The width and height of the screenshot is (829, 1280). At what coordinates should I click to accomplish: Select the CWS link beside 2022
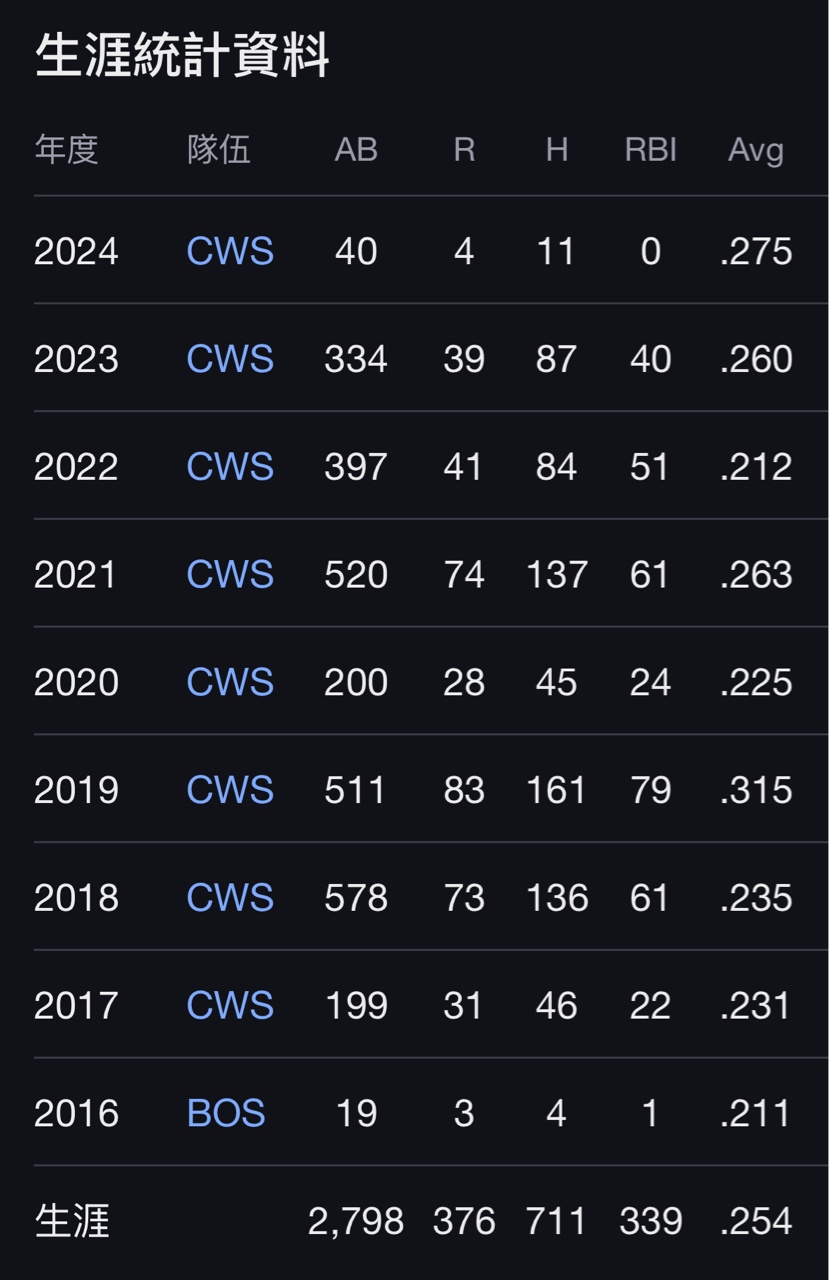click(x=230, y=467)
